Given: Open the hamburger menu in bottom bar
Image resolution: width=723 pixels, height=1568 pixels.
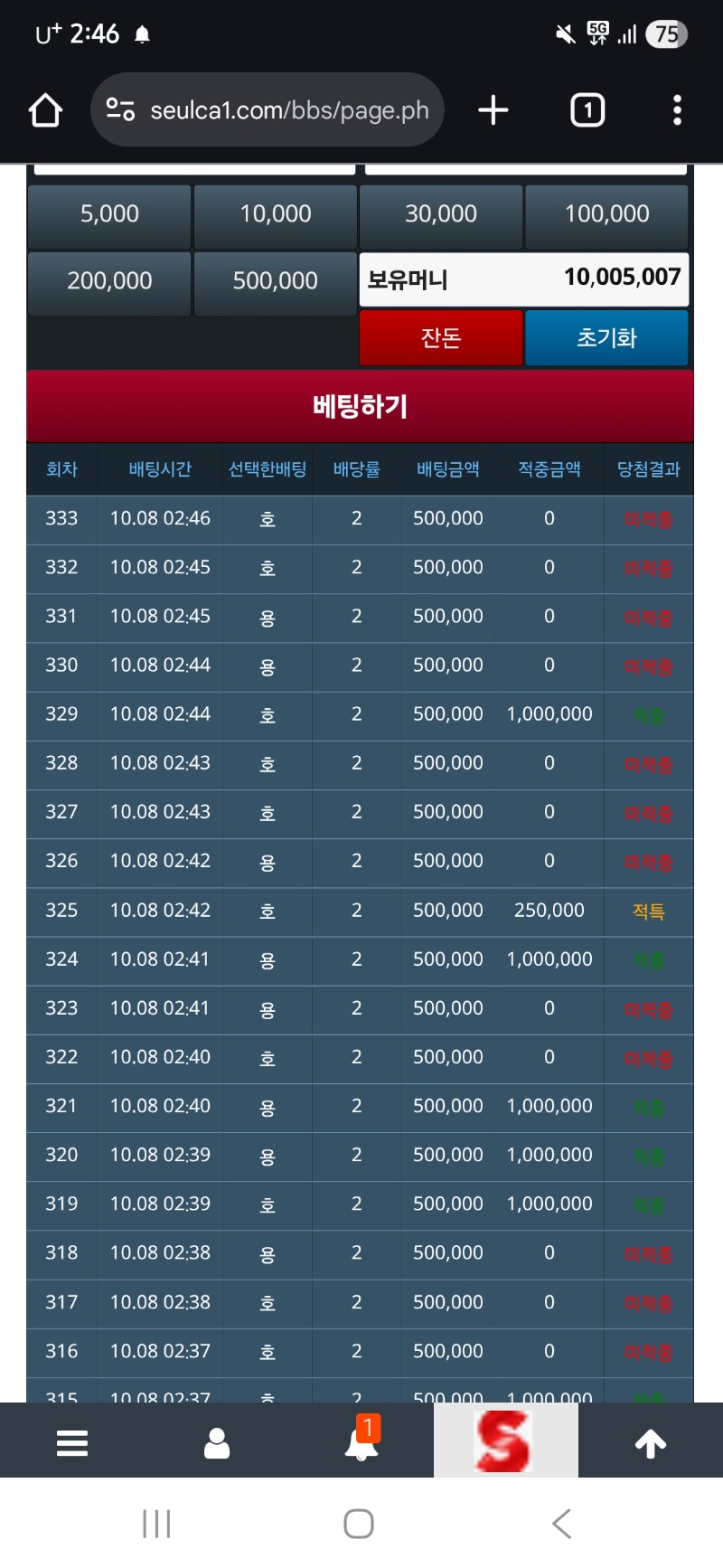Looking at the screenshot, I should 72,1443.
